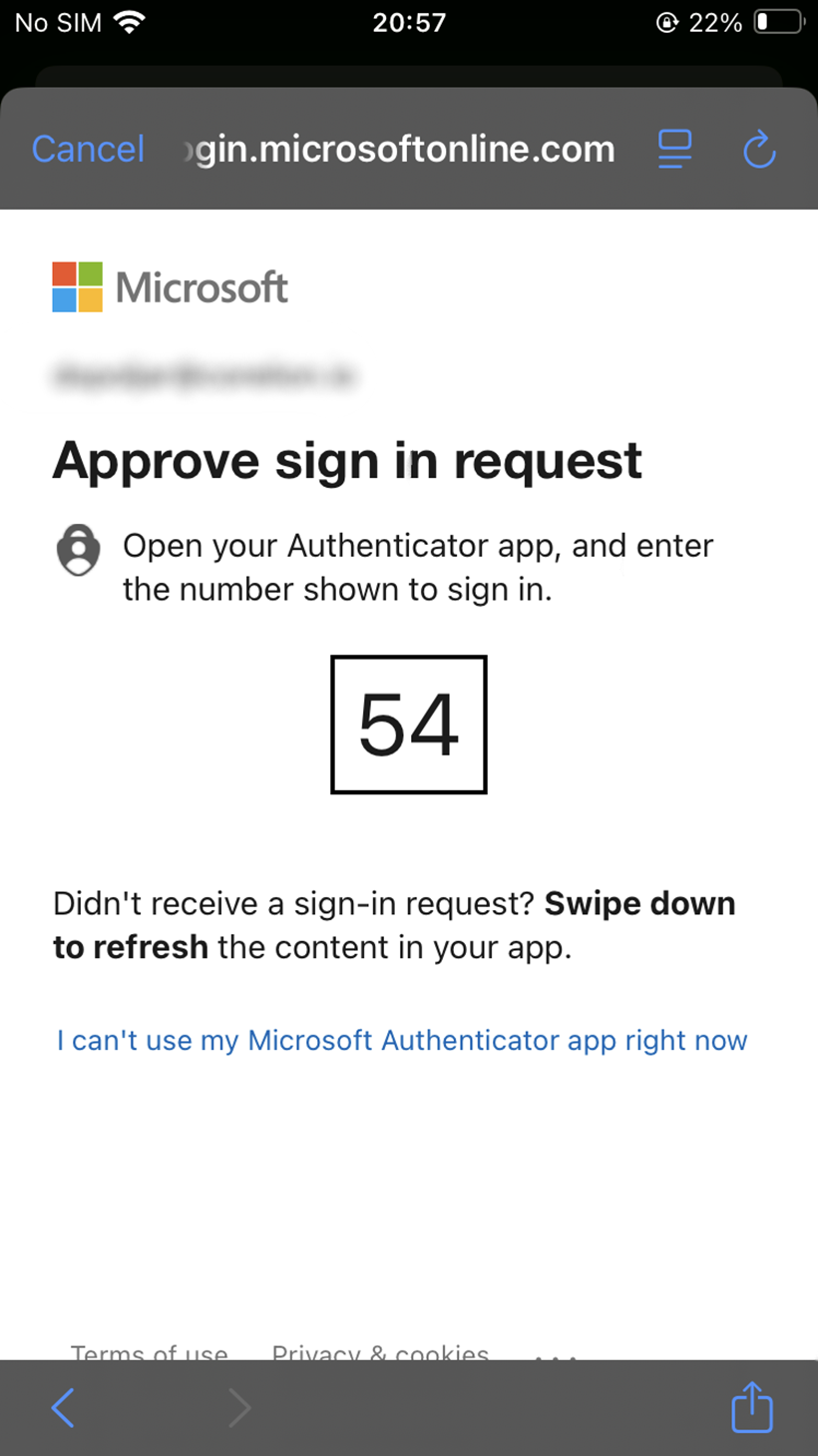Viewport: 818px width, 1456px height.
Task: Open the three-dot footer menu
Action: (557, 1355)
